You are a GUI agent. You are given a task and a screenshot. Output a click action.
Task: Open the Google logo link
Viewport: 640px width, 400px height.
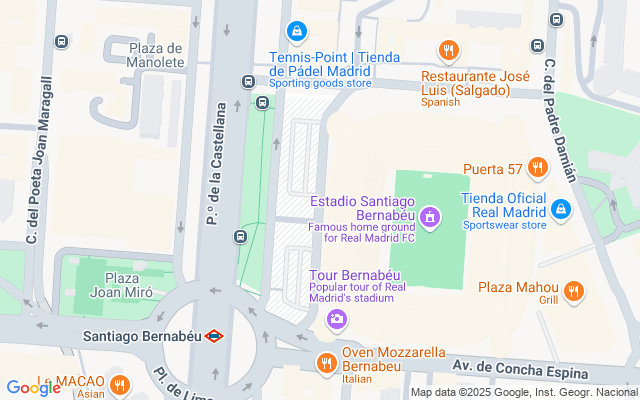pos(33,388)
